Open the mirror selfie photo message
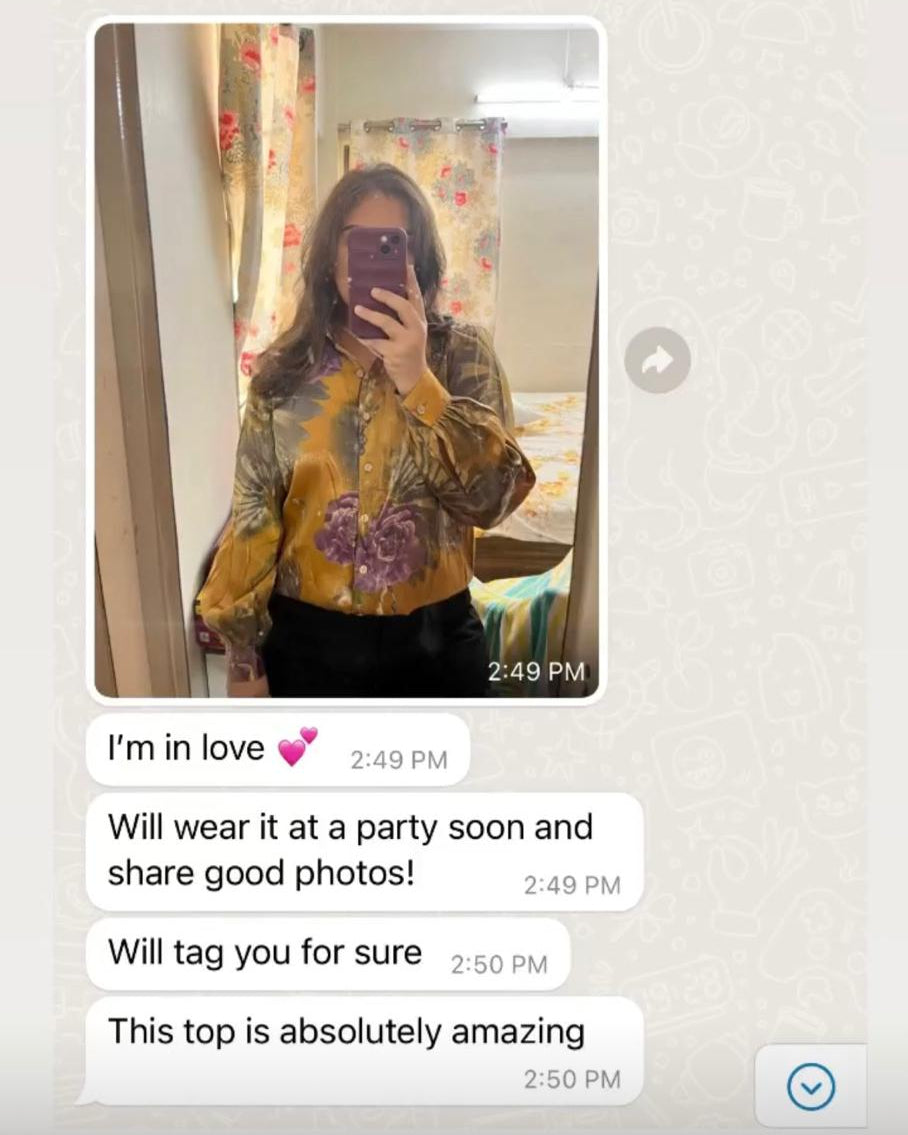908x1135 pixels. [346, 360]
